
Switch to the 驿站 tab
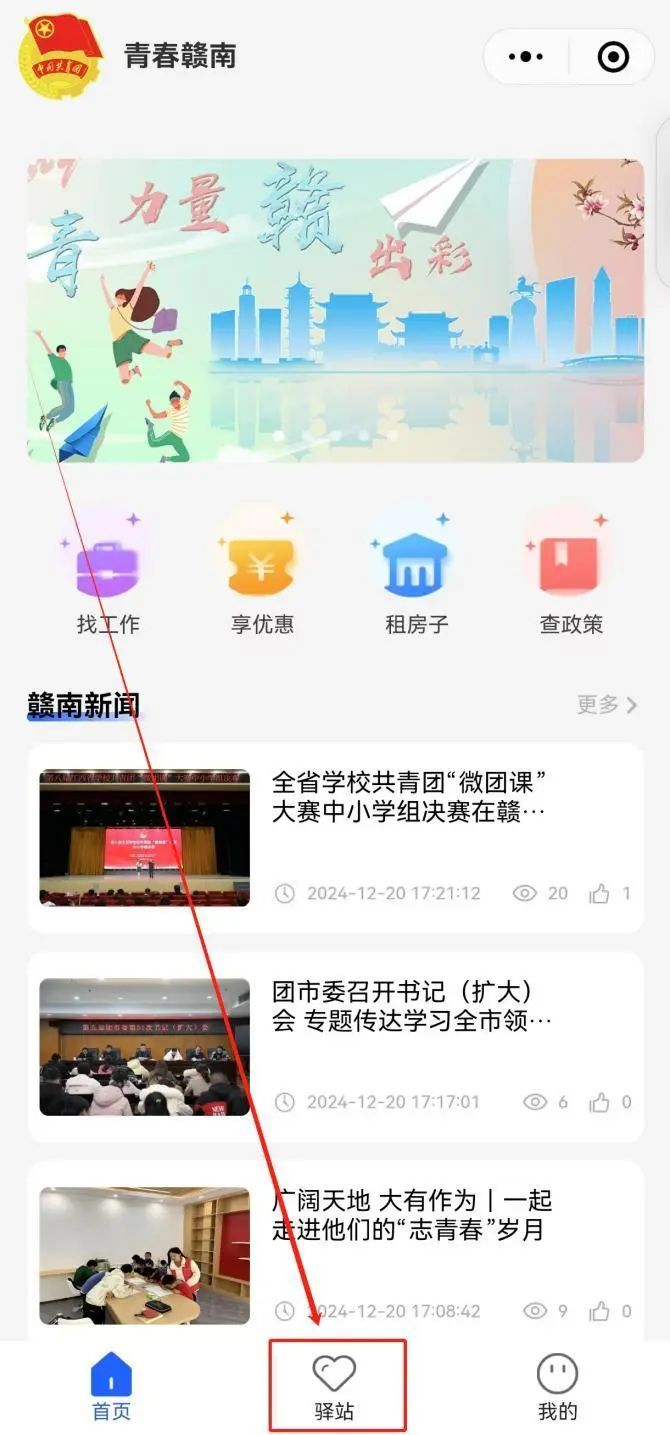(x=335, y=1387)
